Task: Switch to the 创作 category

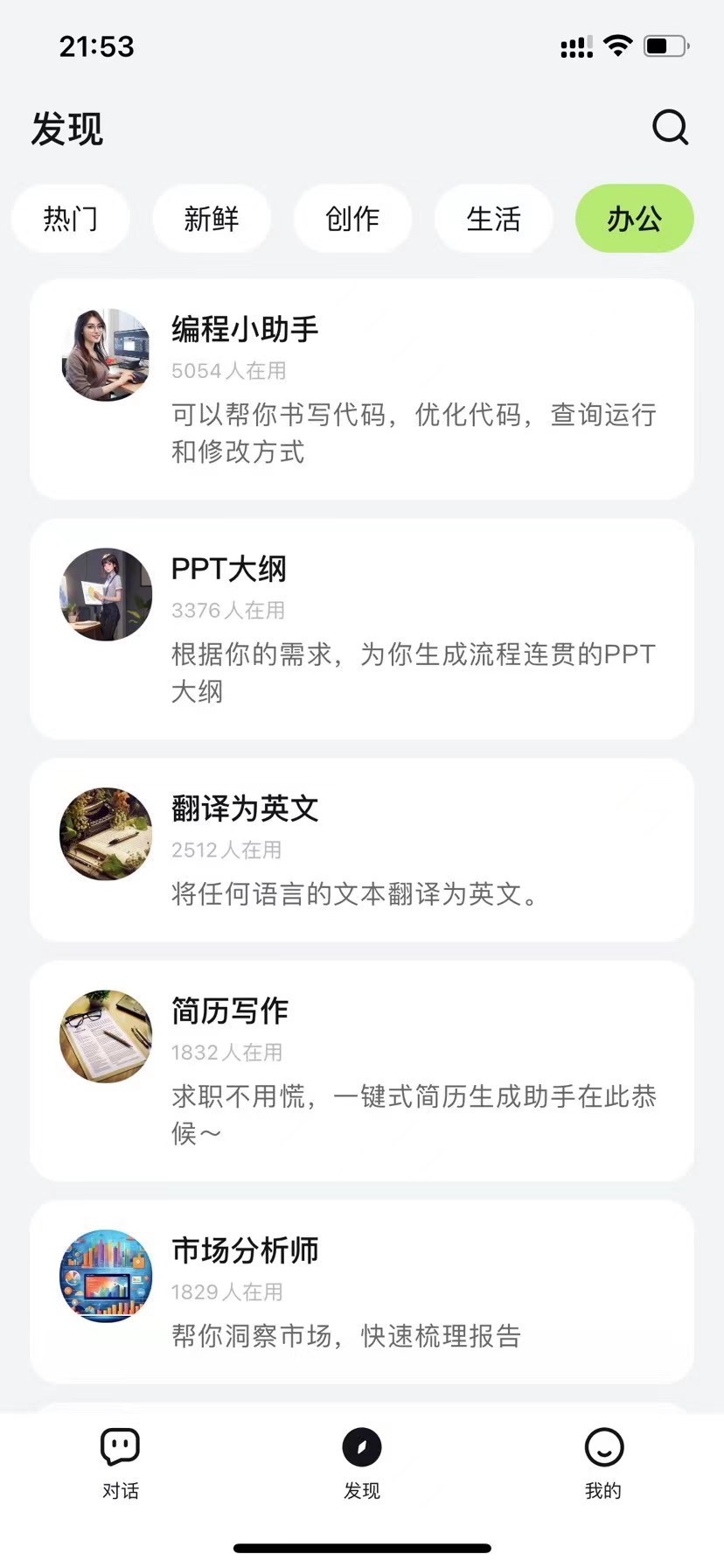Action: coord(352,219)
